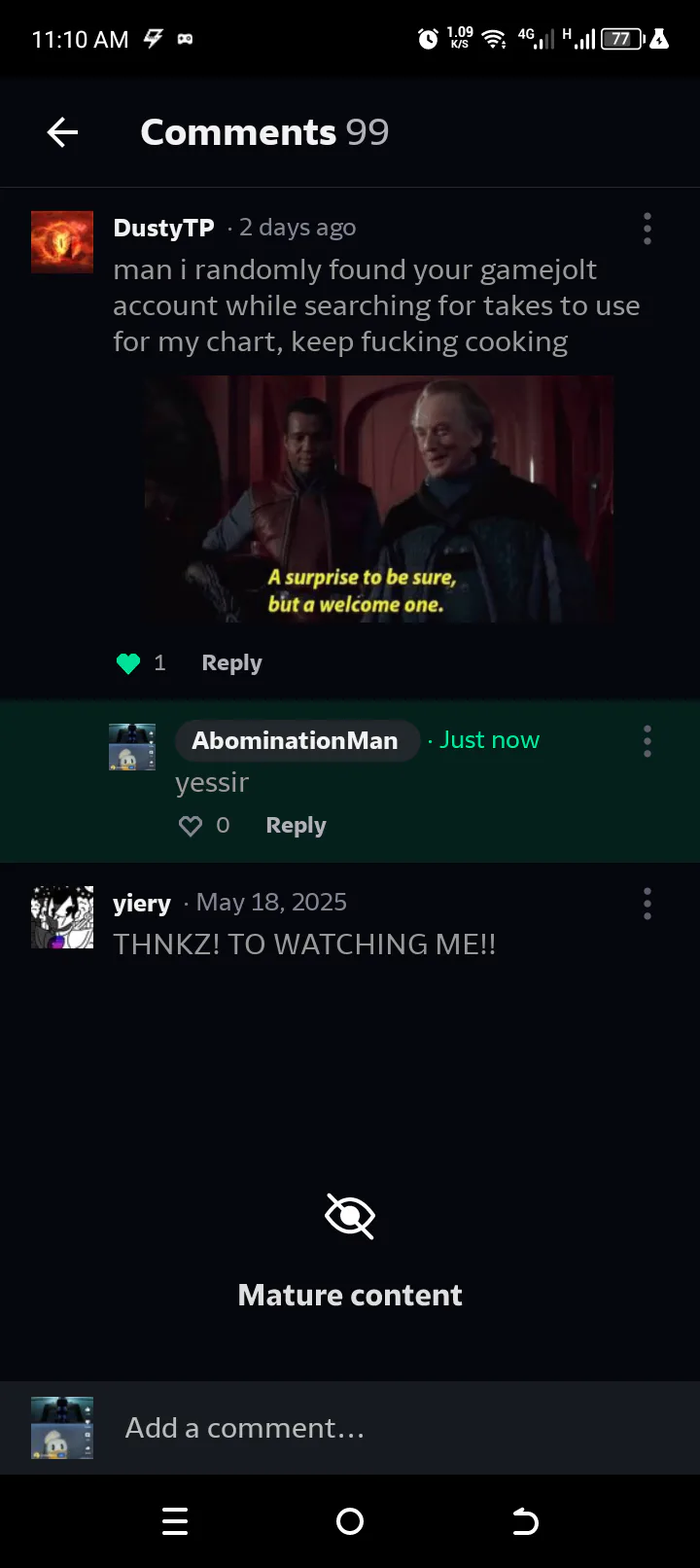Like the 'yessir' reply

coord(191,826)
